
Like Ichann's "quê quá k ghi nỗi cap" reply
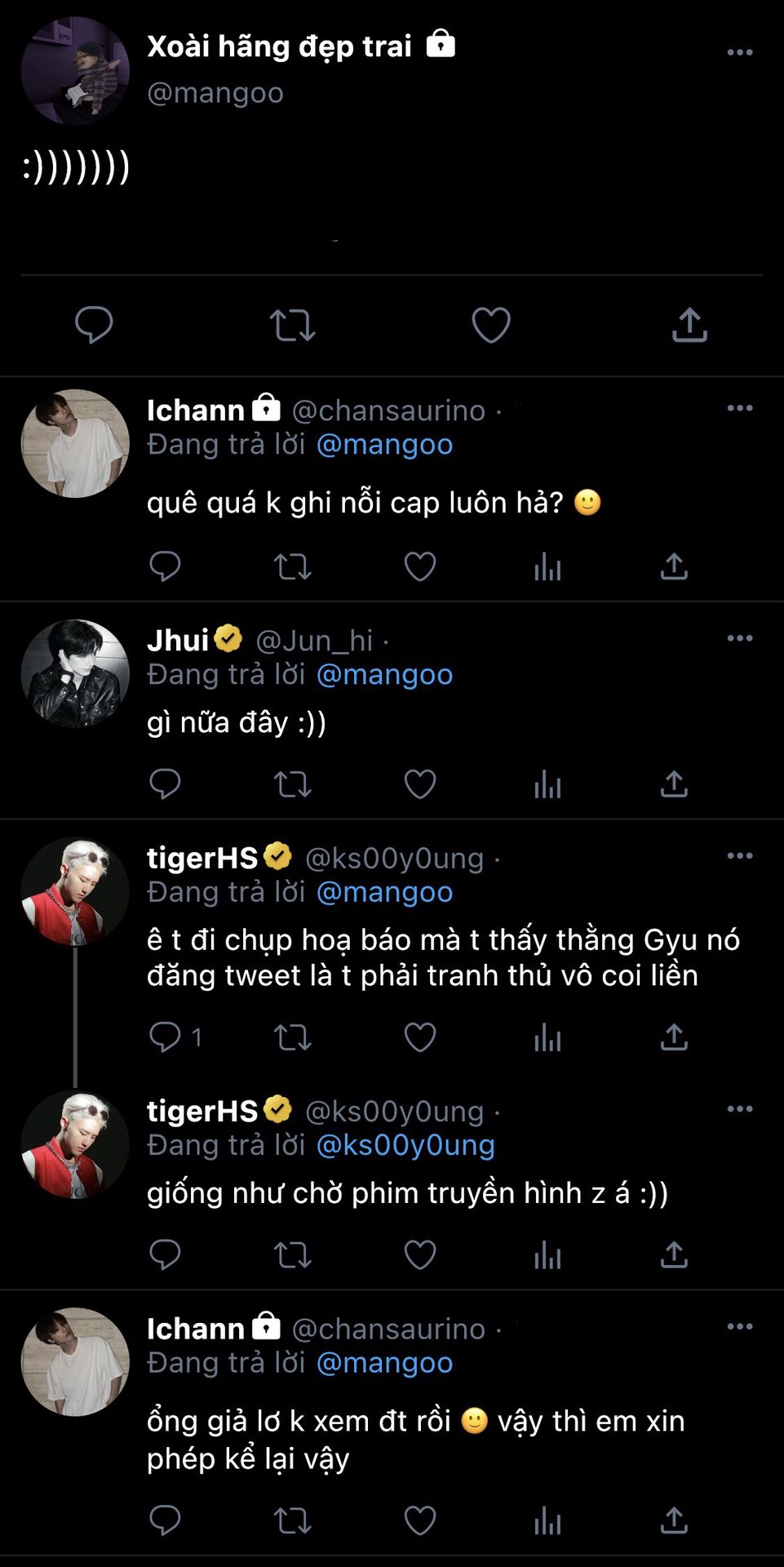[x=420, y=566]
